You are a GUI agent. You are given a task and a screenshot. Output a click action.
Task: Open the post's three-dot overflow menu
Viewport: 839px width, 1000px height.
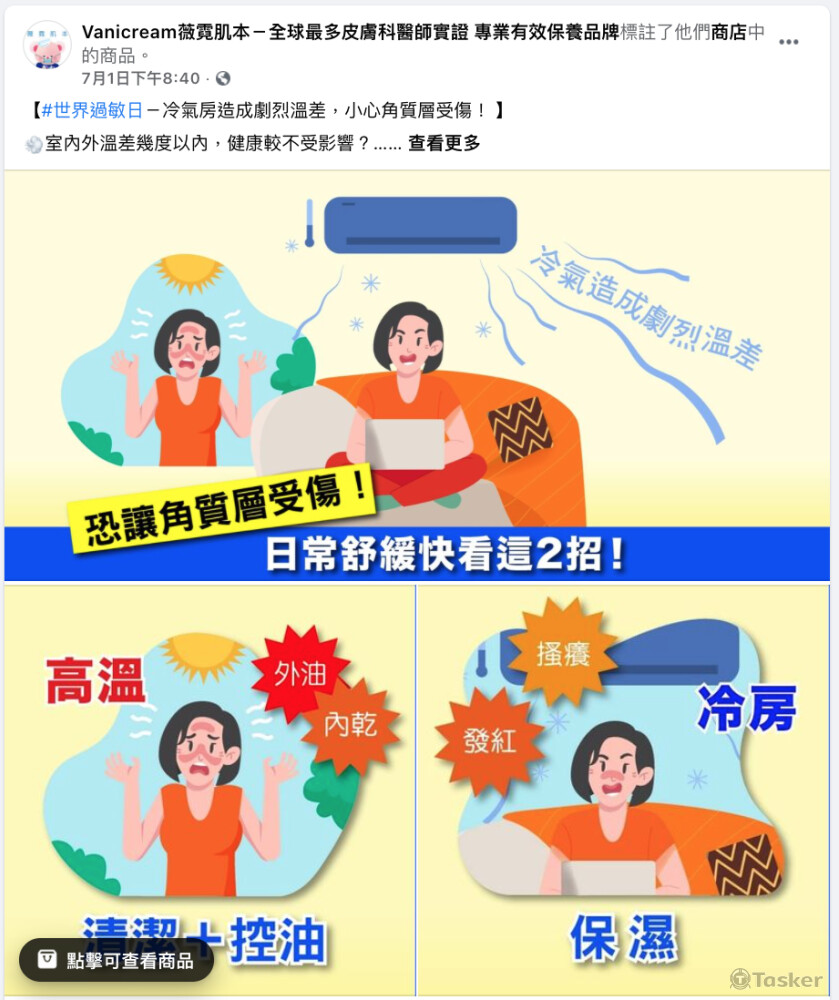(789, 43)
